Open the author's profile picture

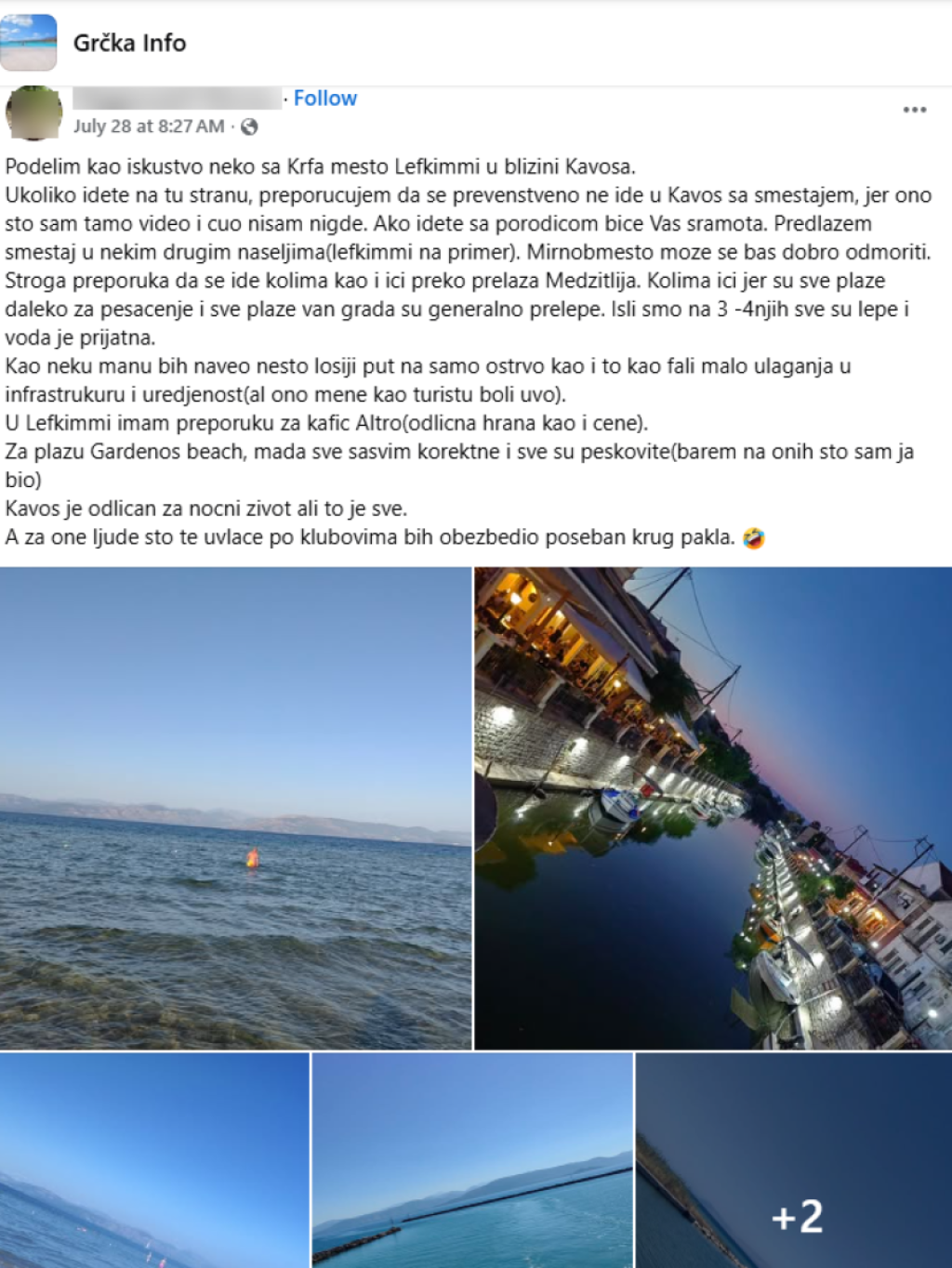click(33, 112)
